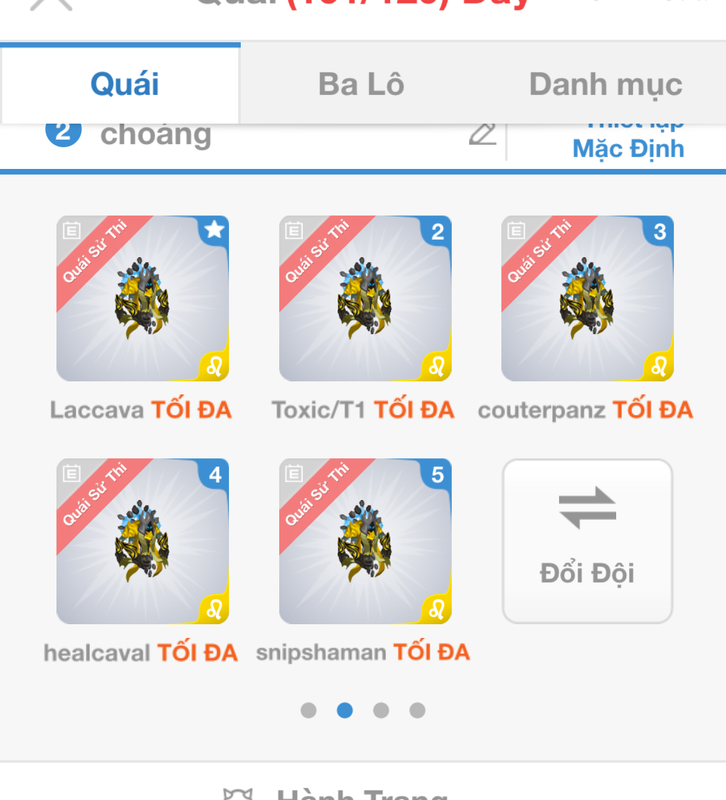This screenshot has width=726, height=800.
Task: Open the Laccava monster card
Action: [143, 298]
